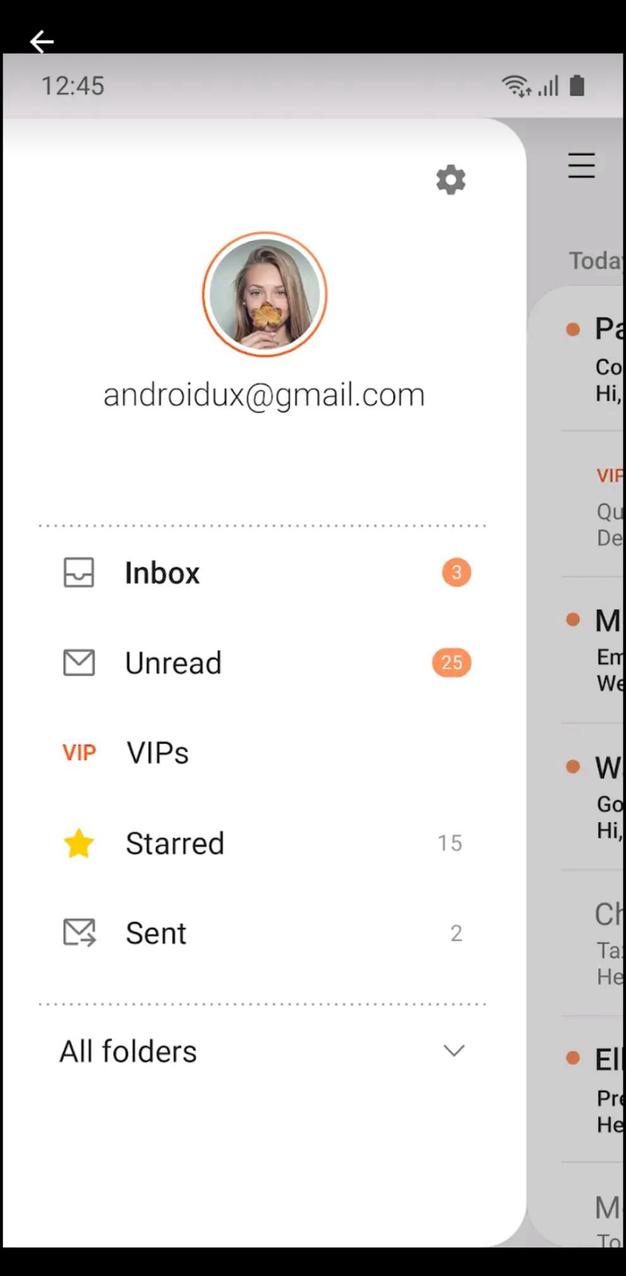This screenshot has height=1276, width=626.
Task: View Starred emails
Action: tap(174, 843)
